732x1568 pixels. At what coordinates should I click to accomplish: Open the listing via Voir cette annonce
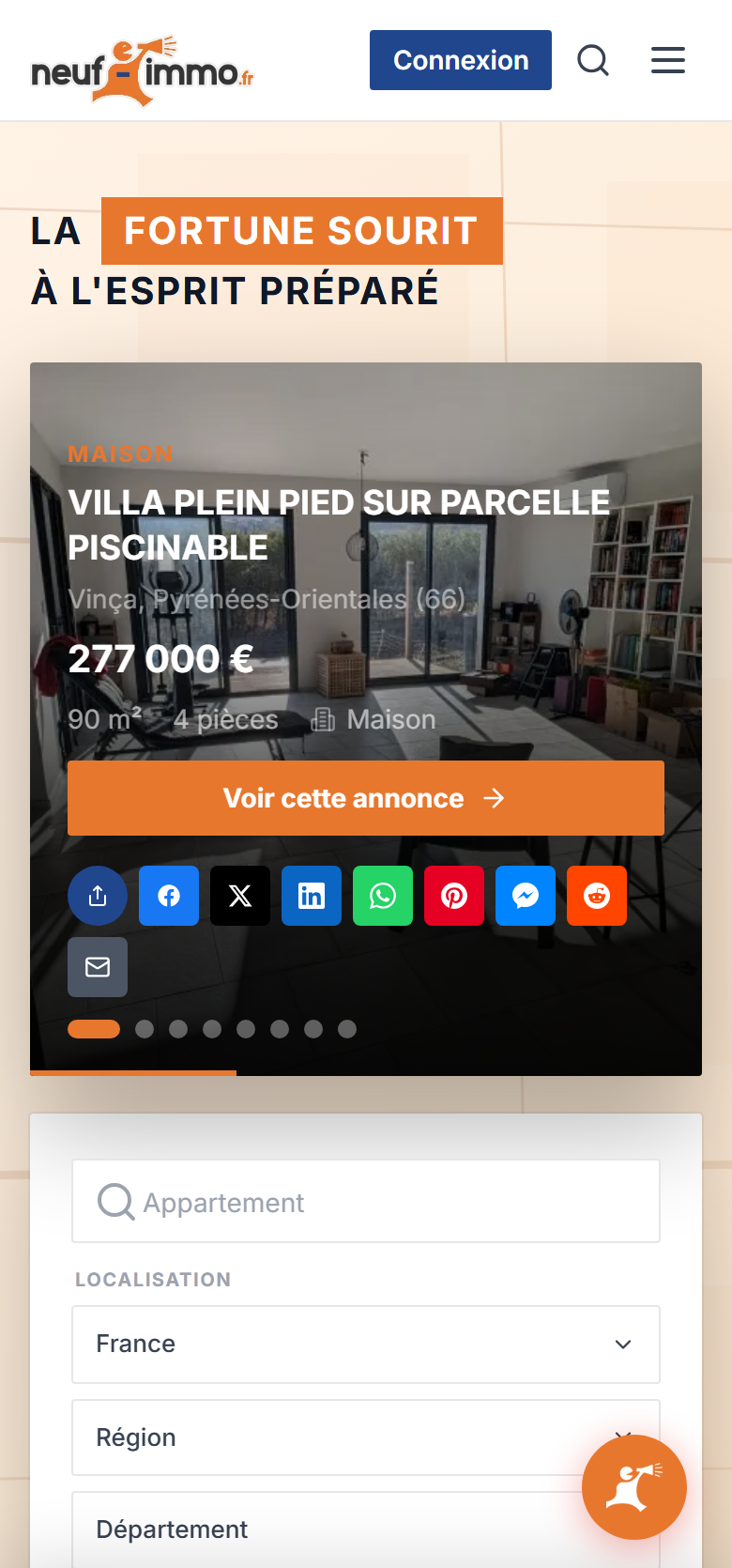[x=366, y=798]
